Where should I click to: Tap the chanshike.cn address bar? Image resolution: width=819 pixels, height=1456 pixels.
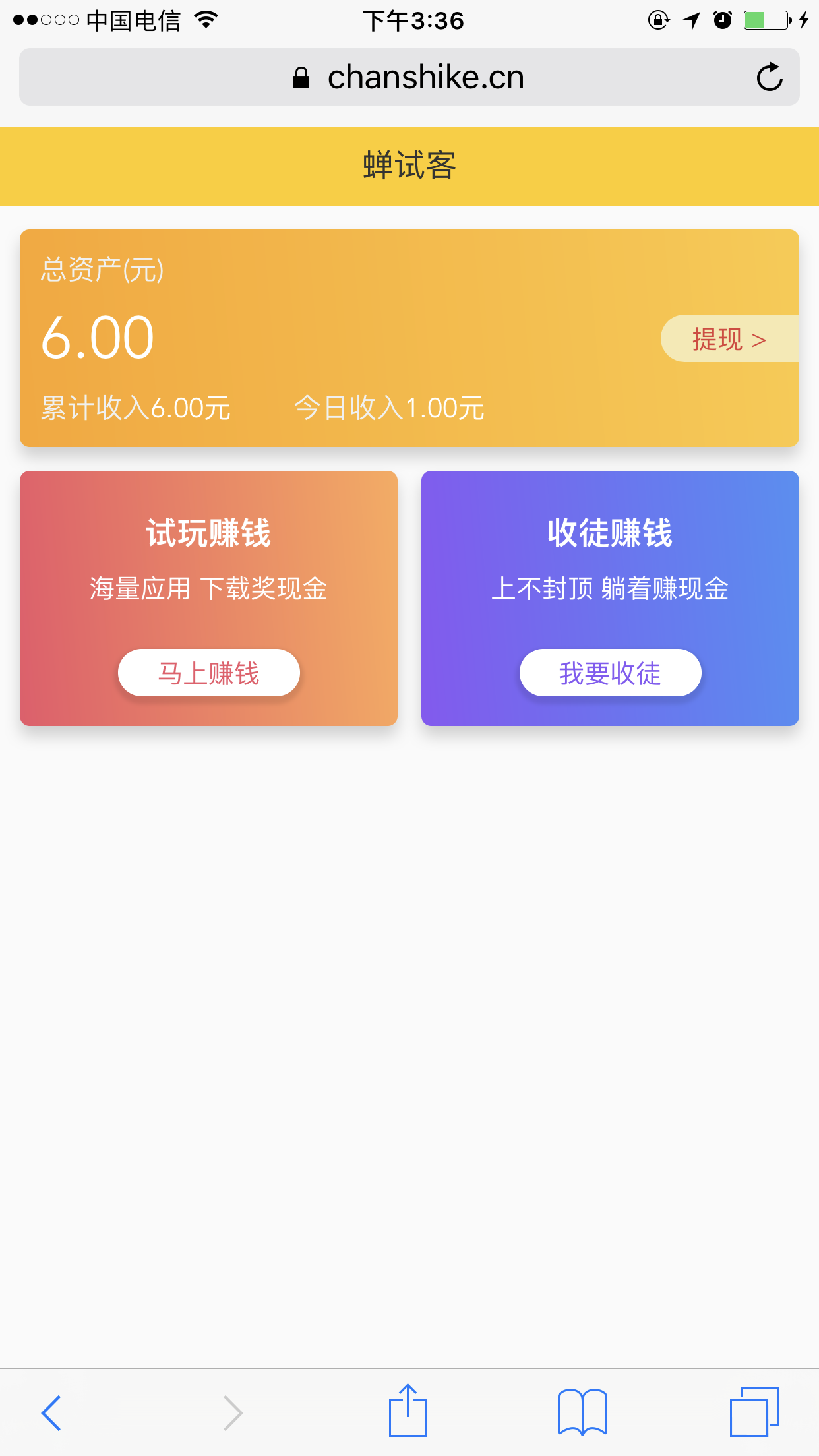[409, 77]
